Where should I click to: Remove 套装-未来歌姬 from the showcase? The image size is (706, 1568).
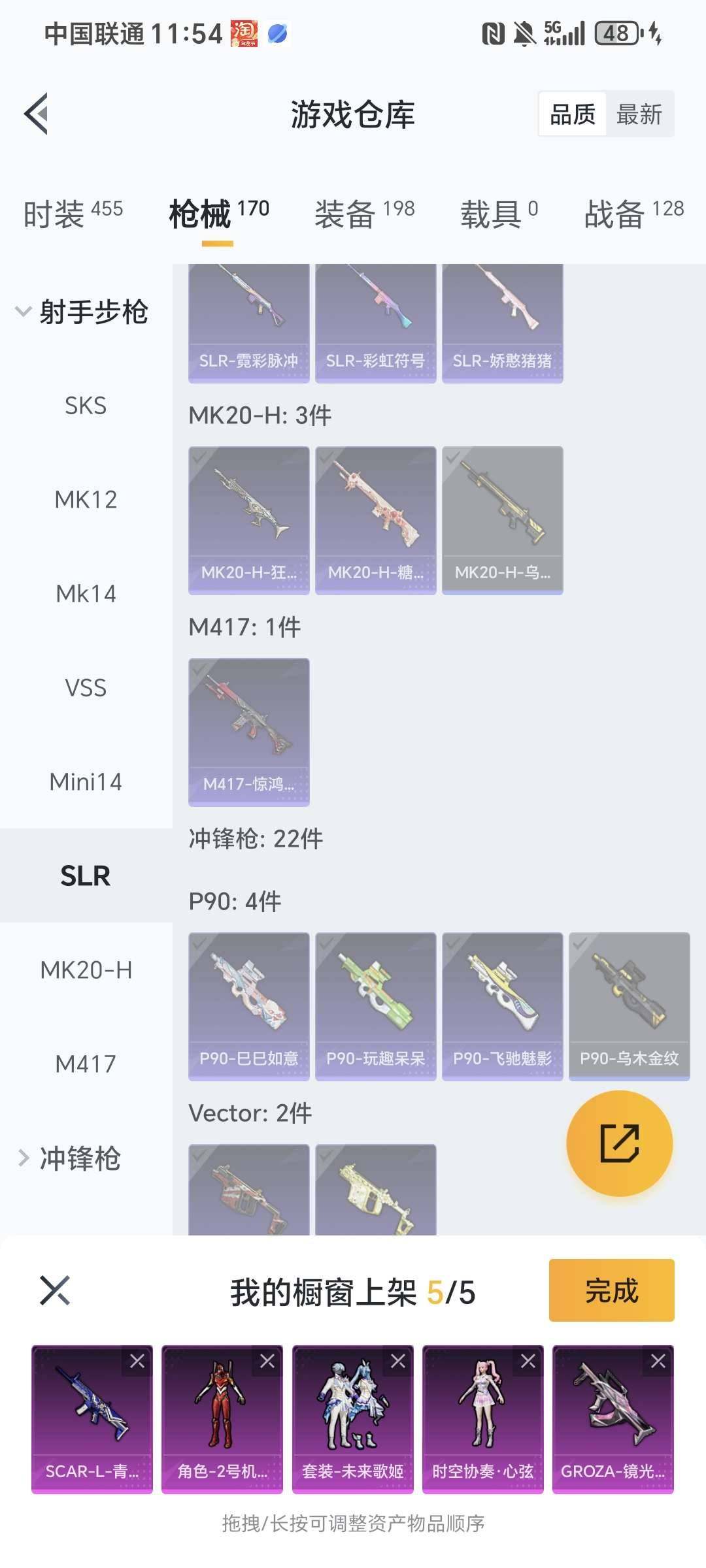[397, 1362]
